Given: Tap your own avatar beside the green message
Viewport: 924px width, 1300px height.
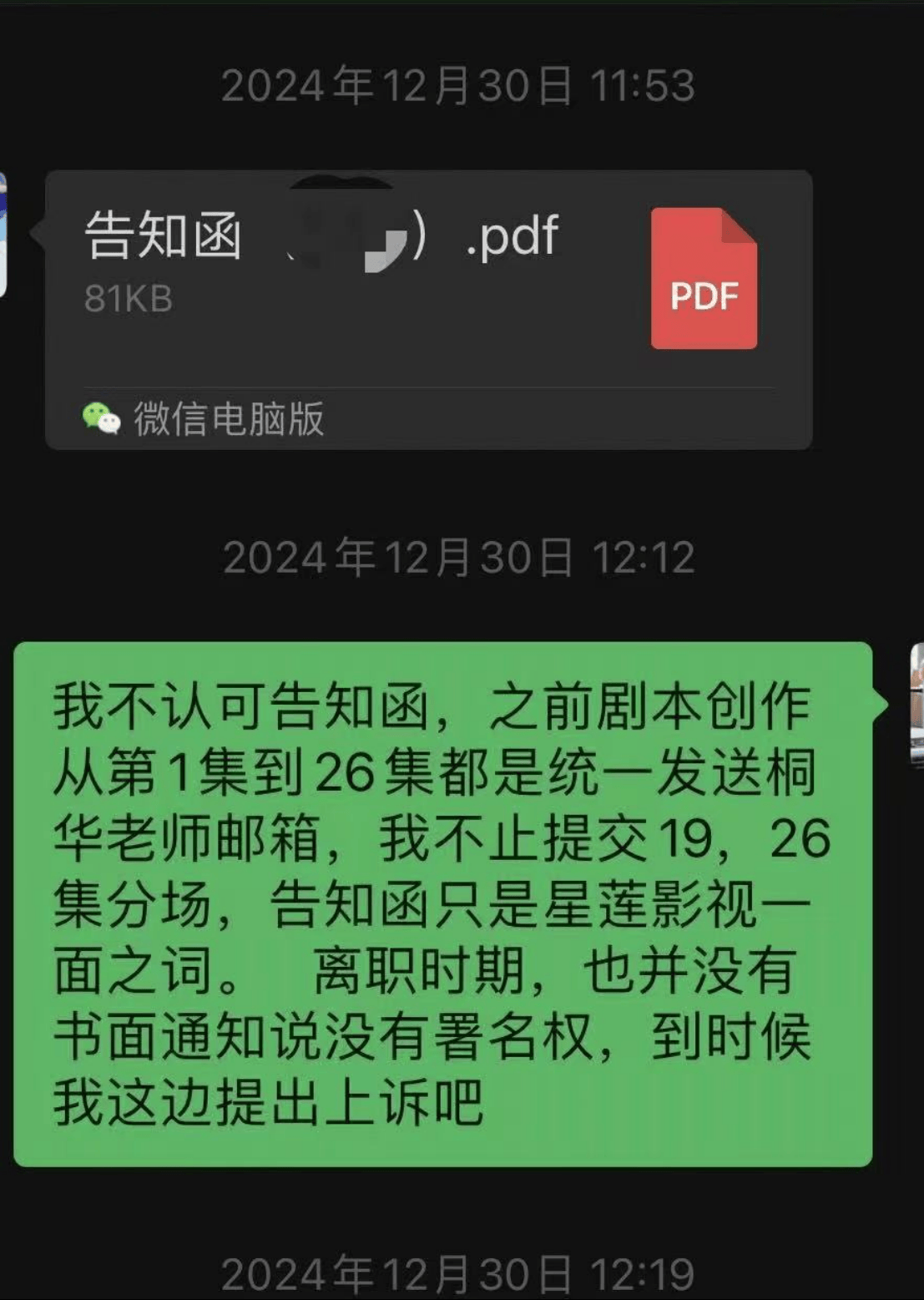Looking at the screenshot, I should click(916, 705).
